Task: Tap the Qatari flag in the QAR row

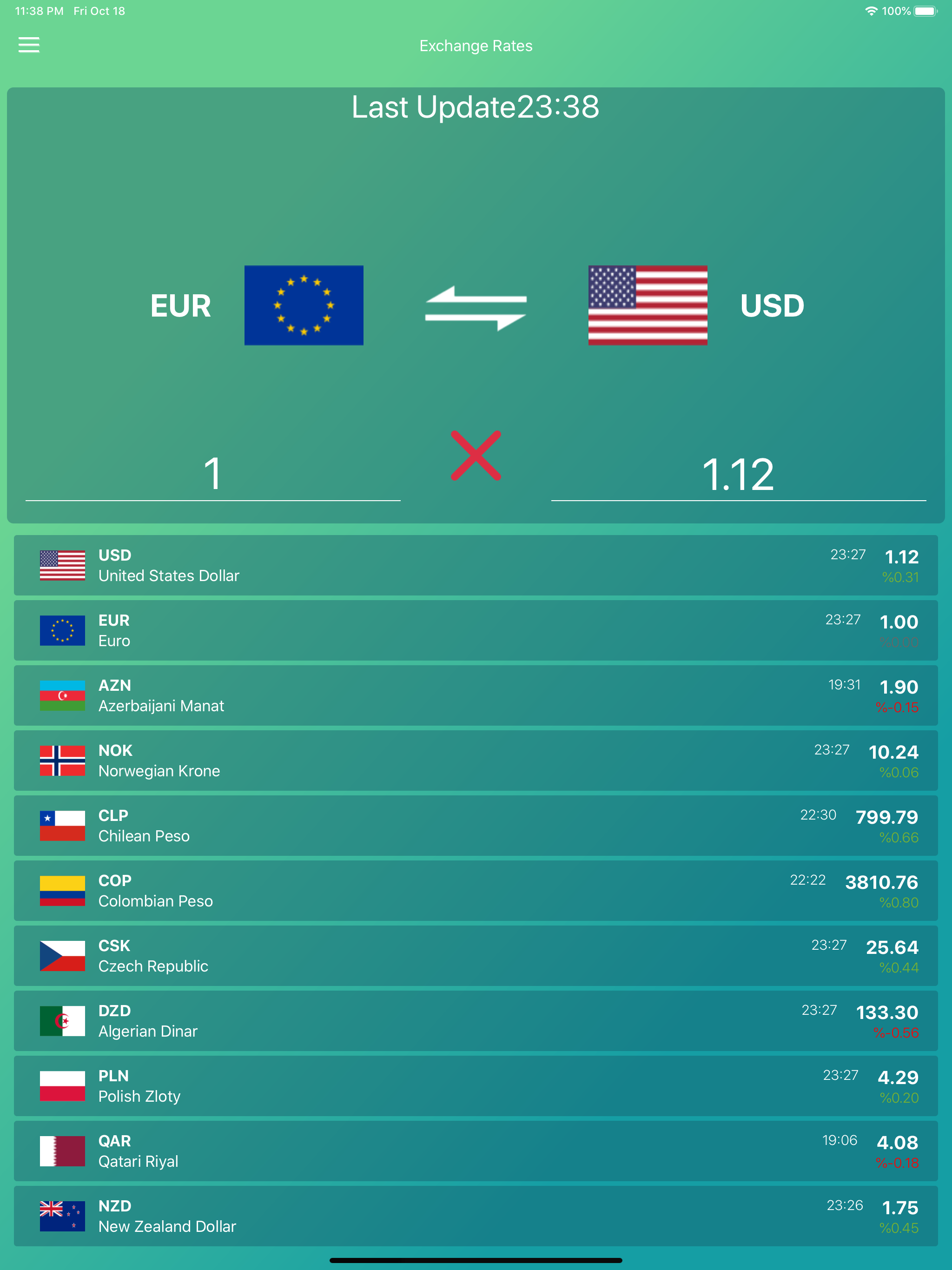Action: pyautogui.click(x=63, y=1150)
